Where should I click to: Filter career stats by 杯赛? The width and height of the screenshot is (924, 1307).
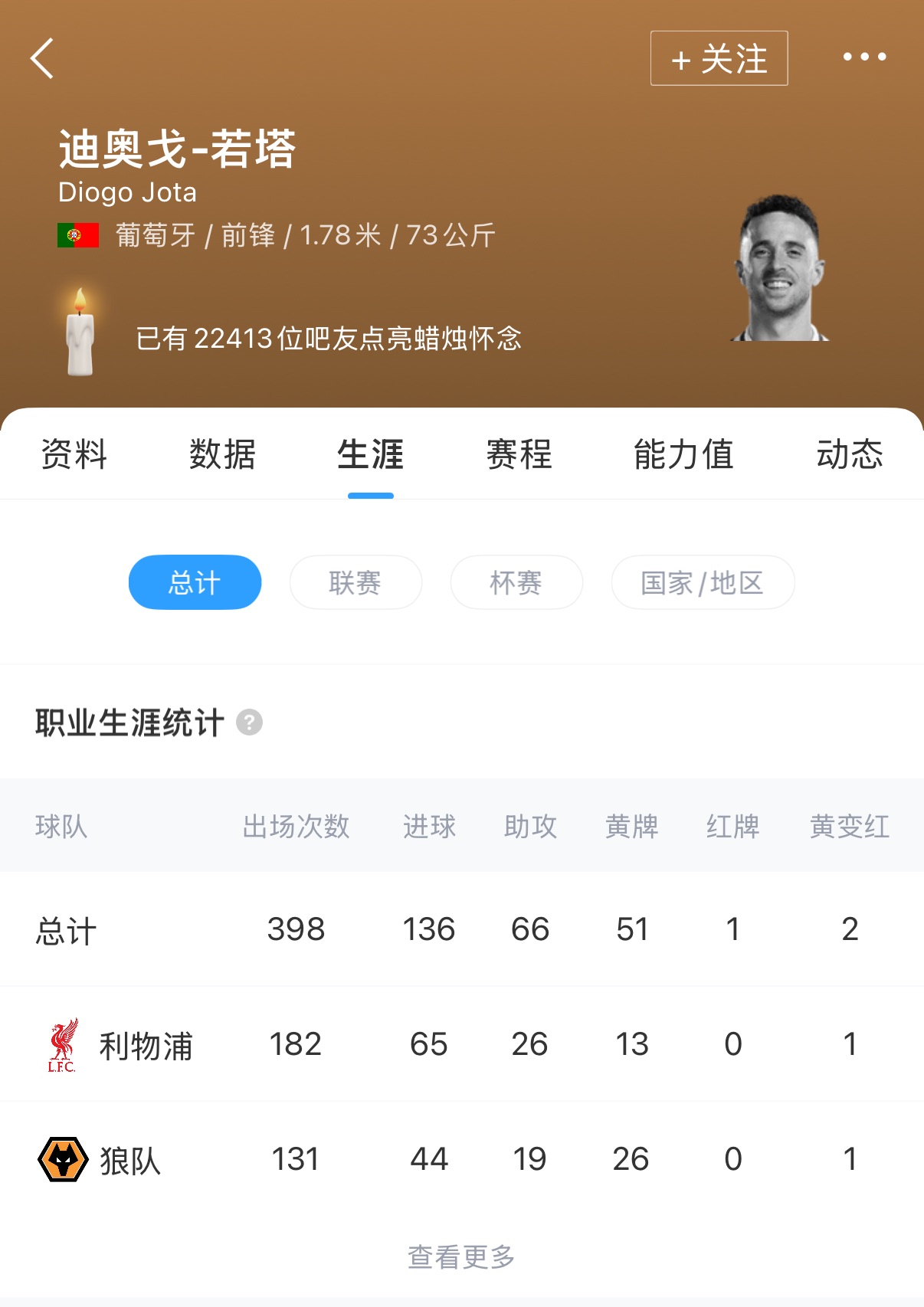[516, 583]
